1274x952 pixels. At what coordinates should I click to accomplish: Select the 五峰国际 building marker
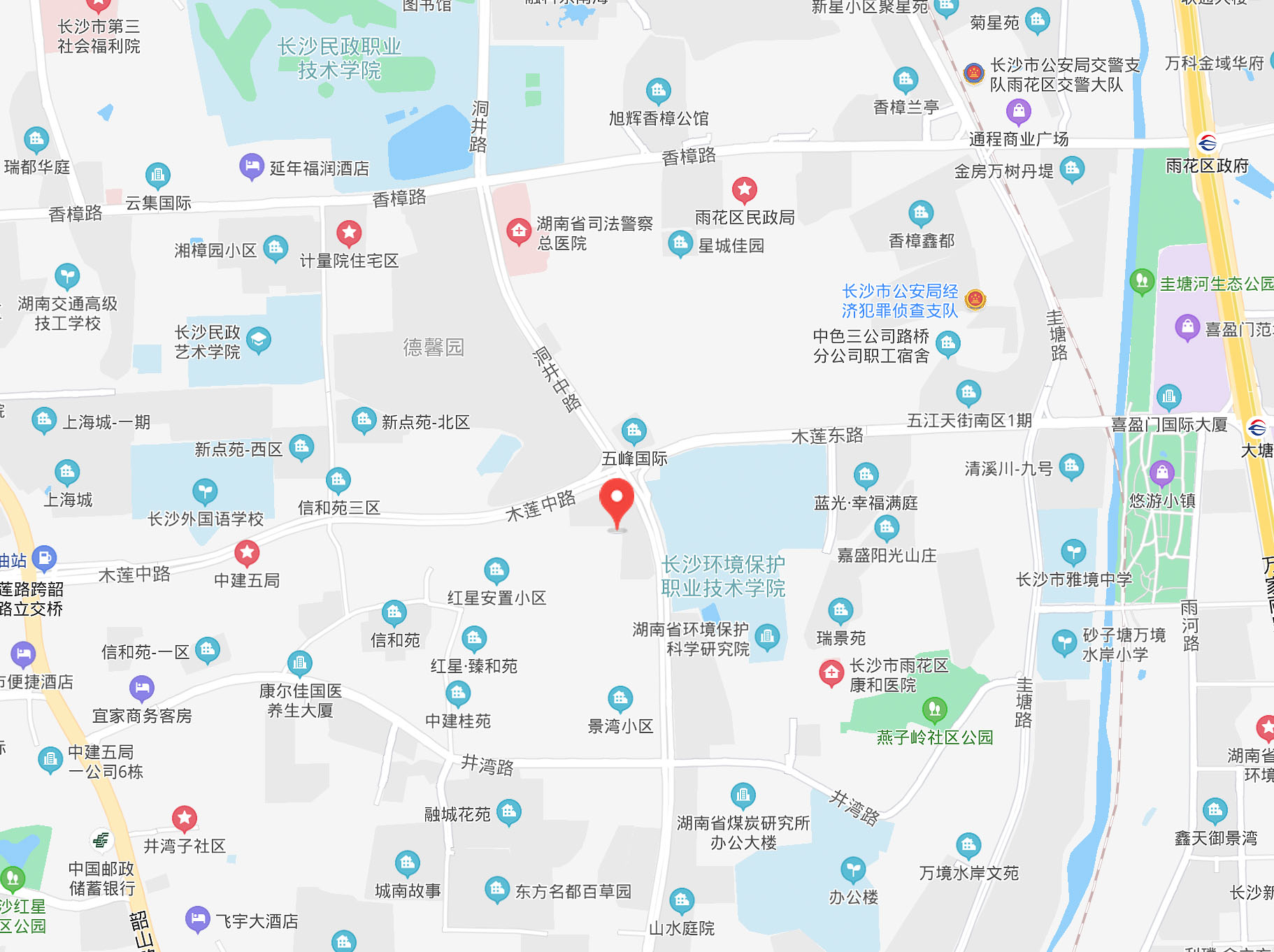click(x=634, y=431)
